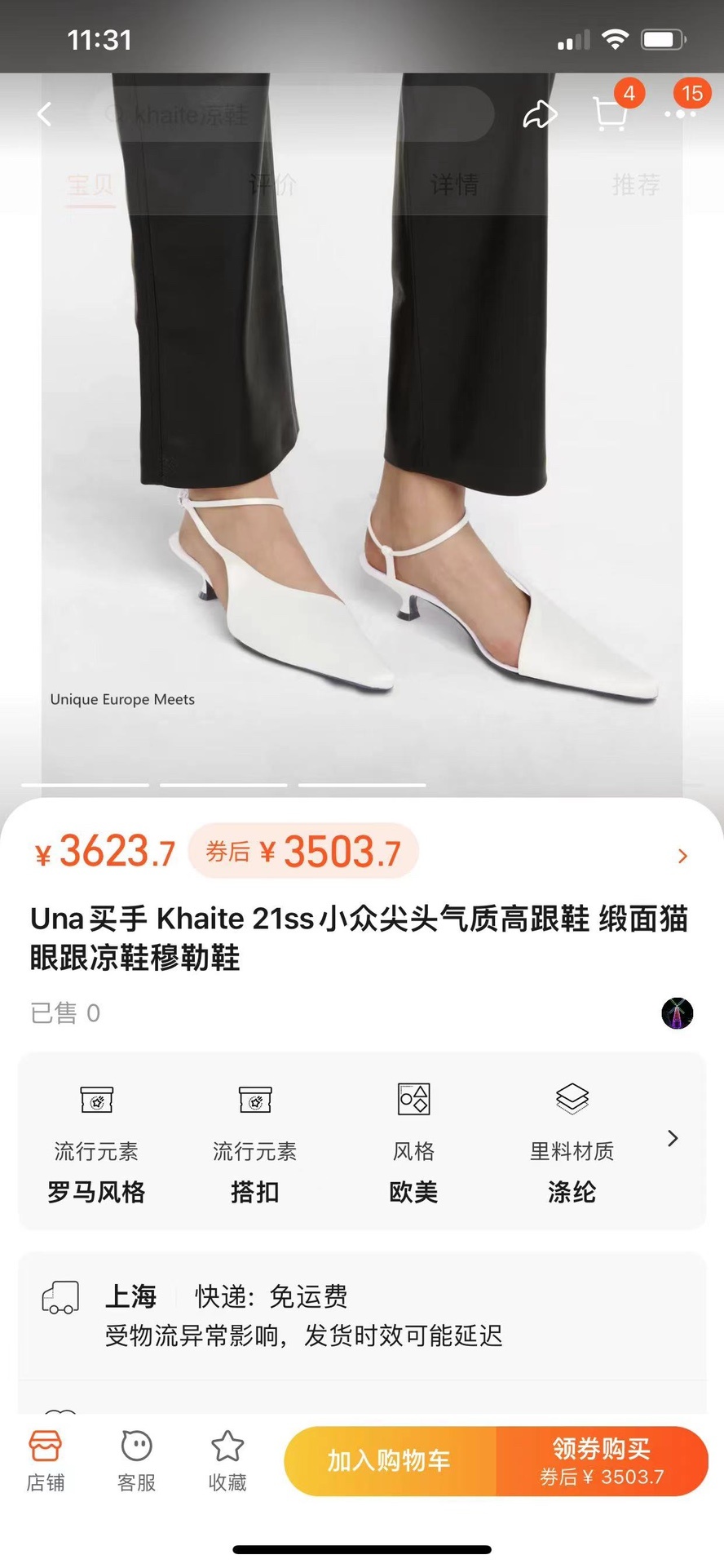Open the shipping info row for 上海
This screenshot has height=1568, width=724.
pos(362,1315)
